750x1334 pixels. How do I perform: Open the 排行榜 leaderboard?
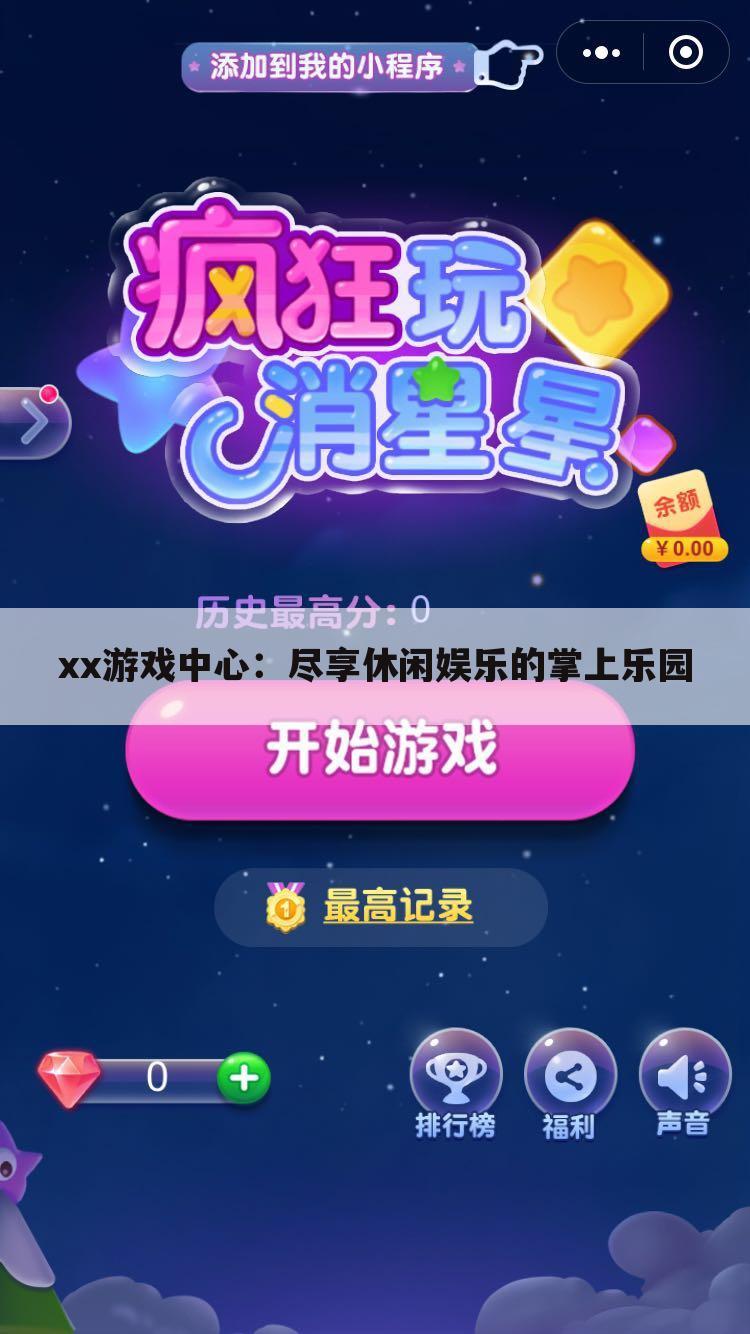tap(456, 1082)
